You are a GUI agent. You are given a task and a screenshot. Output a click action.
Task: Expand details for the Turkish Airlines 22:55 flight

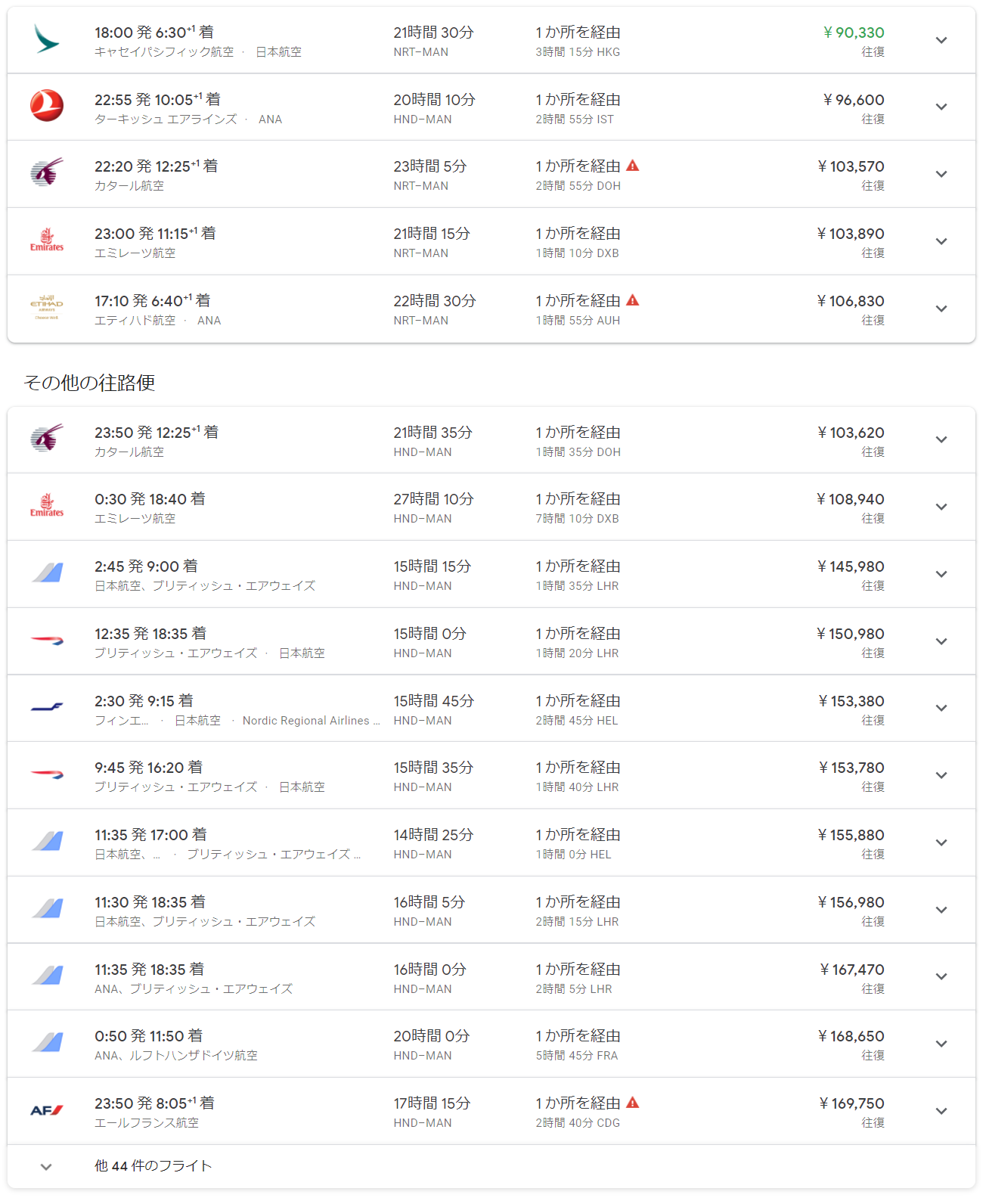(x=941, y=107)
